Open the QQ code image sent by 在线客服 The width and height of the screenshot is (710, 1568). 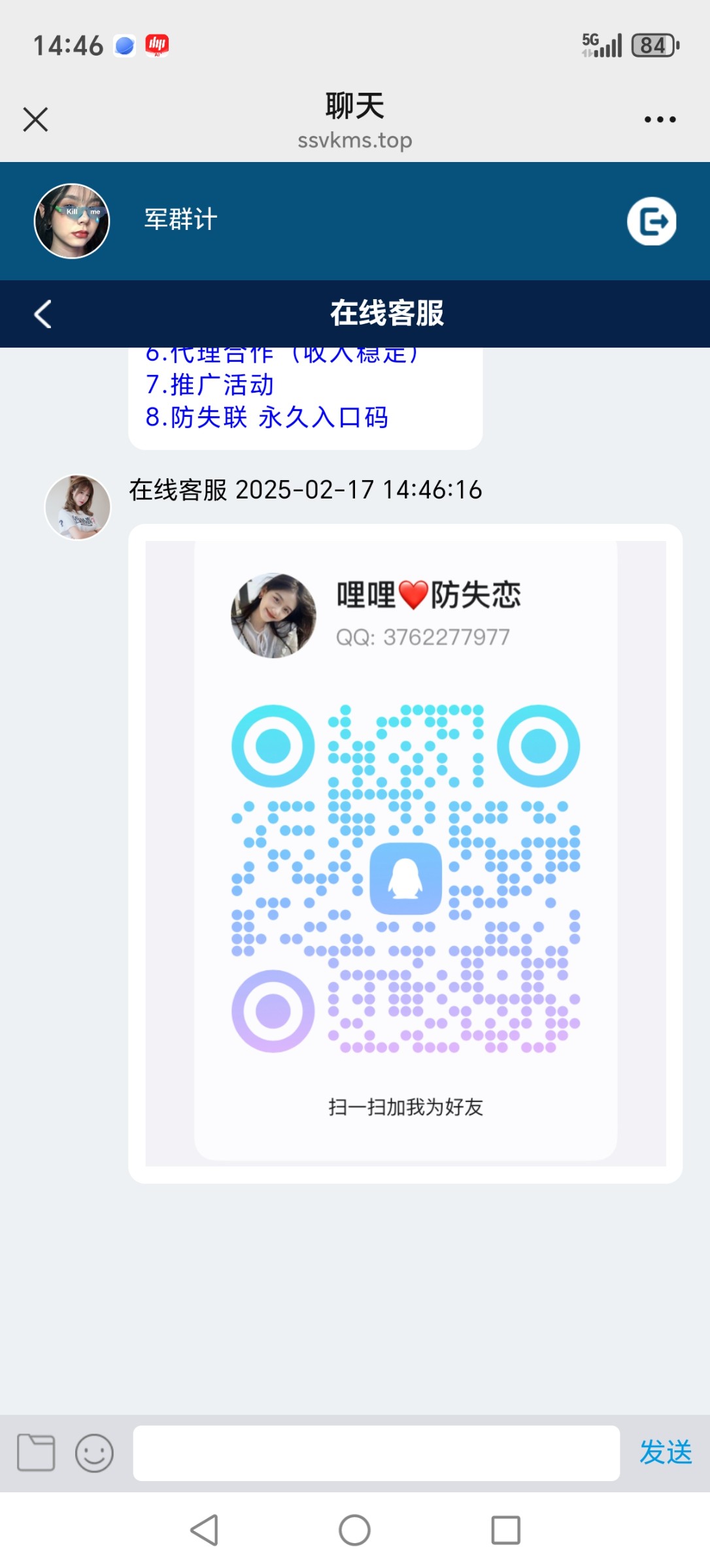pos(405,853)
